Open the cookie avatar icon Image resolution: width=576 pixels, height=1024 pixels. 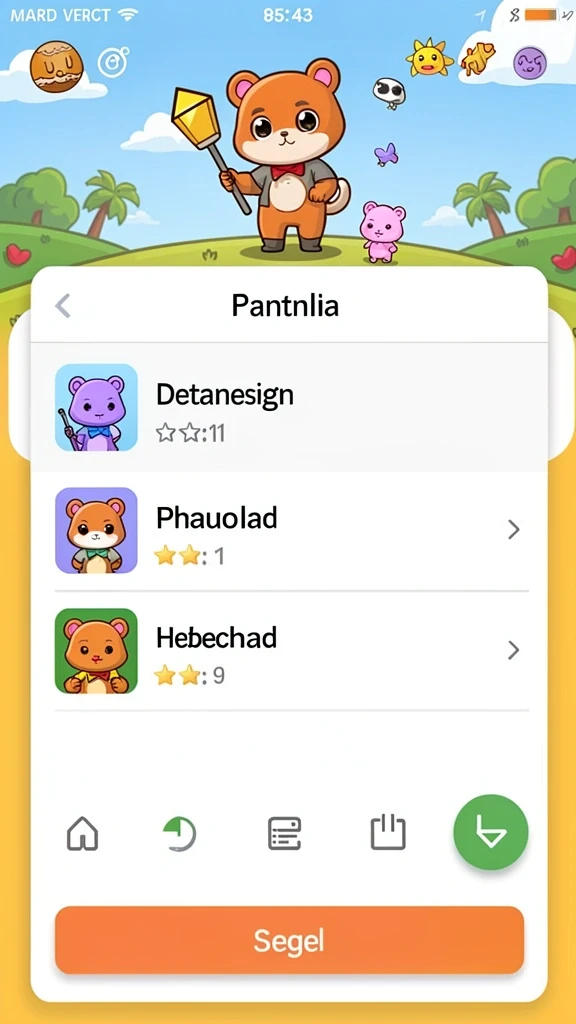tap(57, 67)
